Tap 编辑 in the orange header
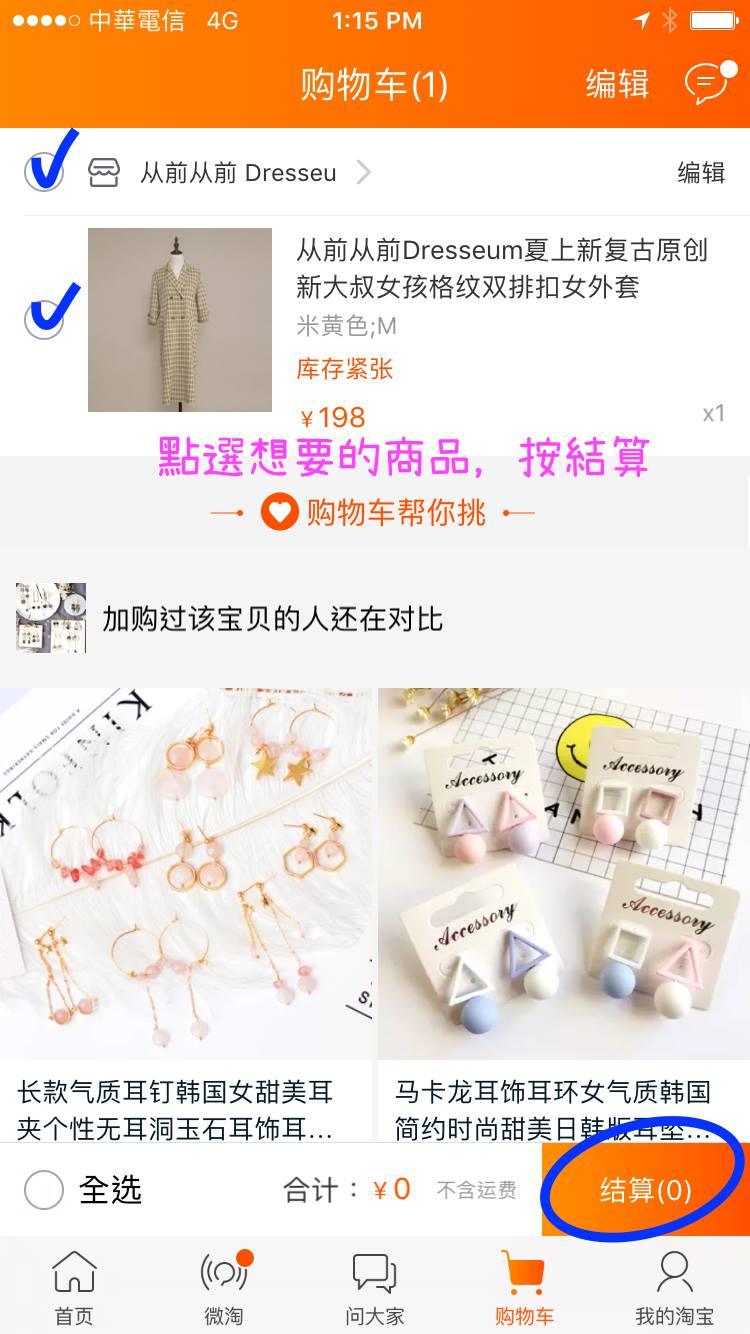This screenshot has width=750, height=1334. [x=617, y=85]
